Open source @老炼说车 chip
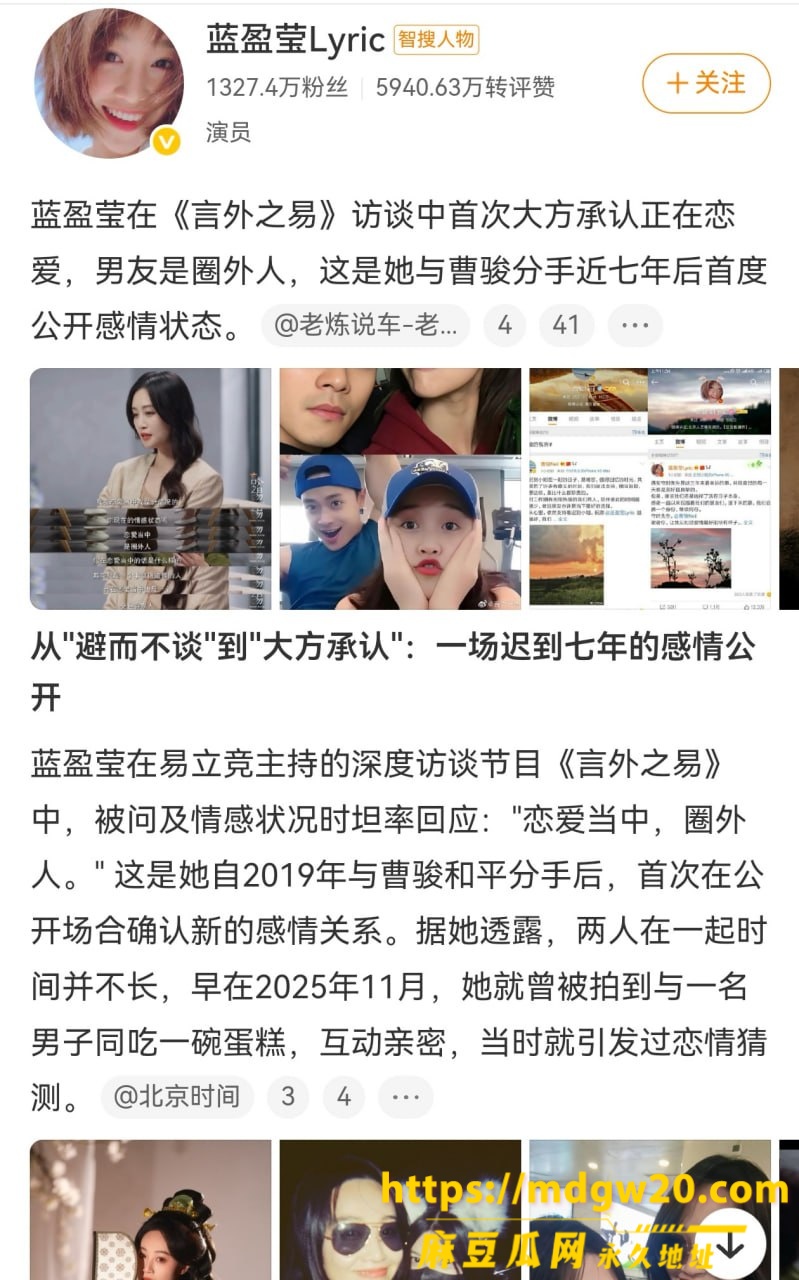This screenshot has height=1280, width=799. (365, 326)
